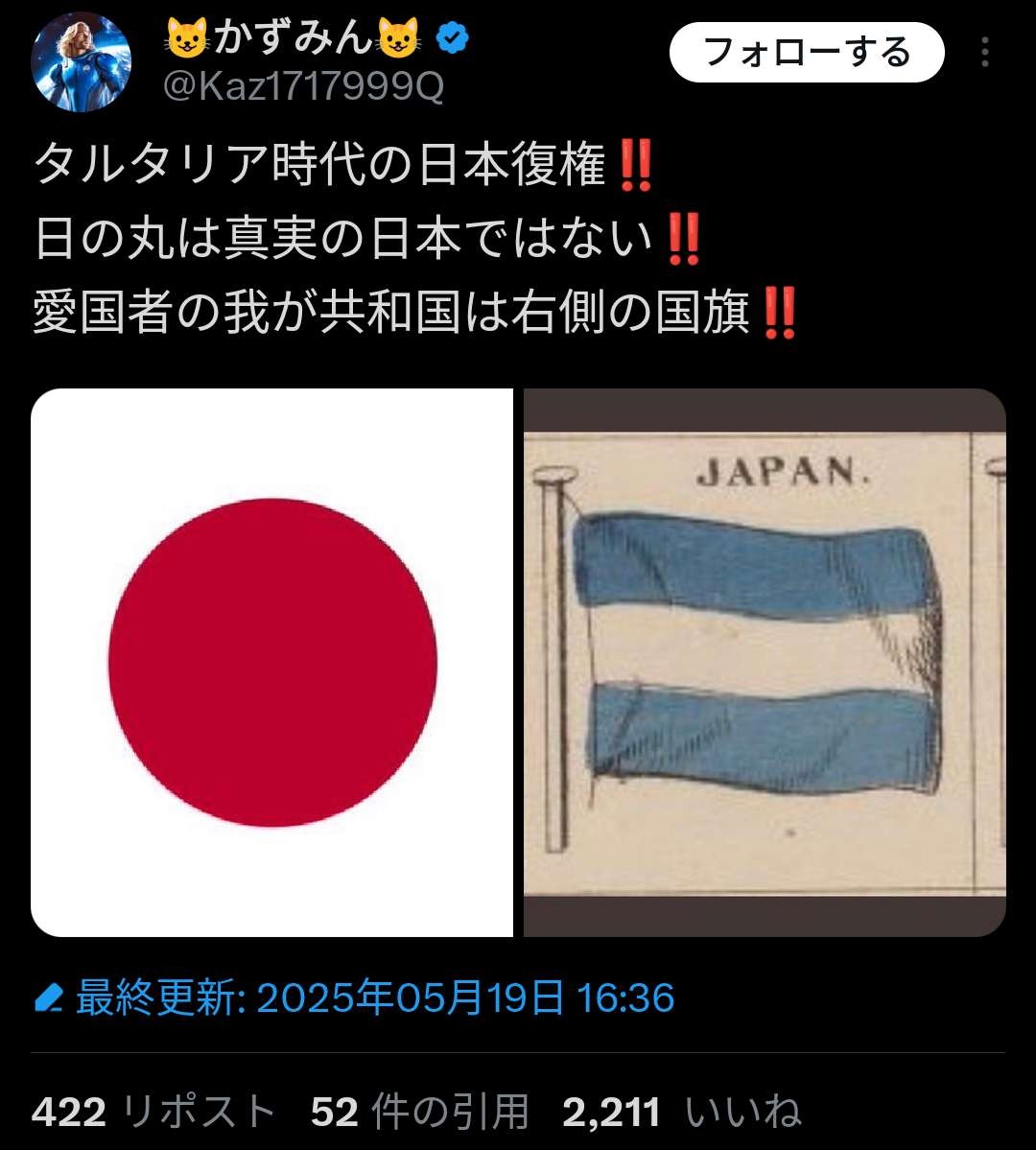
Task: Open the post's overflow menu
Action: [x=985, y=52]
